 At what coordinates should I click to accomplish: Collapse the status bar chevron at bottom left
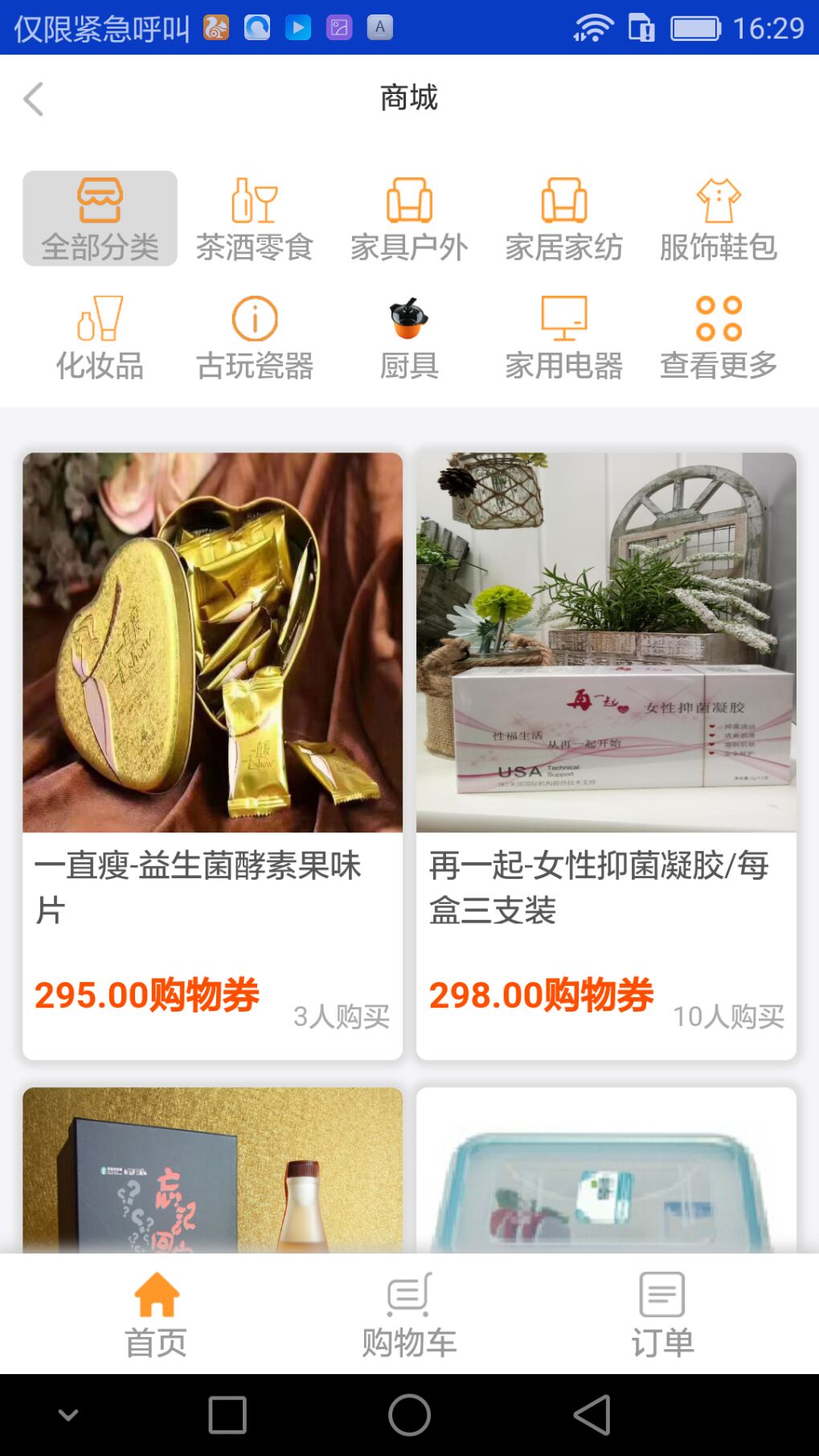pyautogui.click(x=68, y=1413)
